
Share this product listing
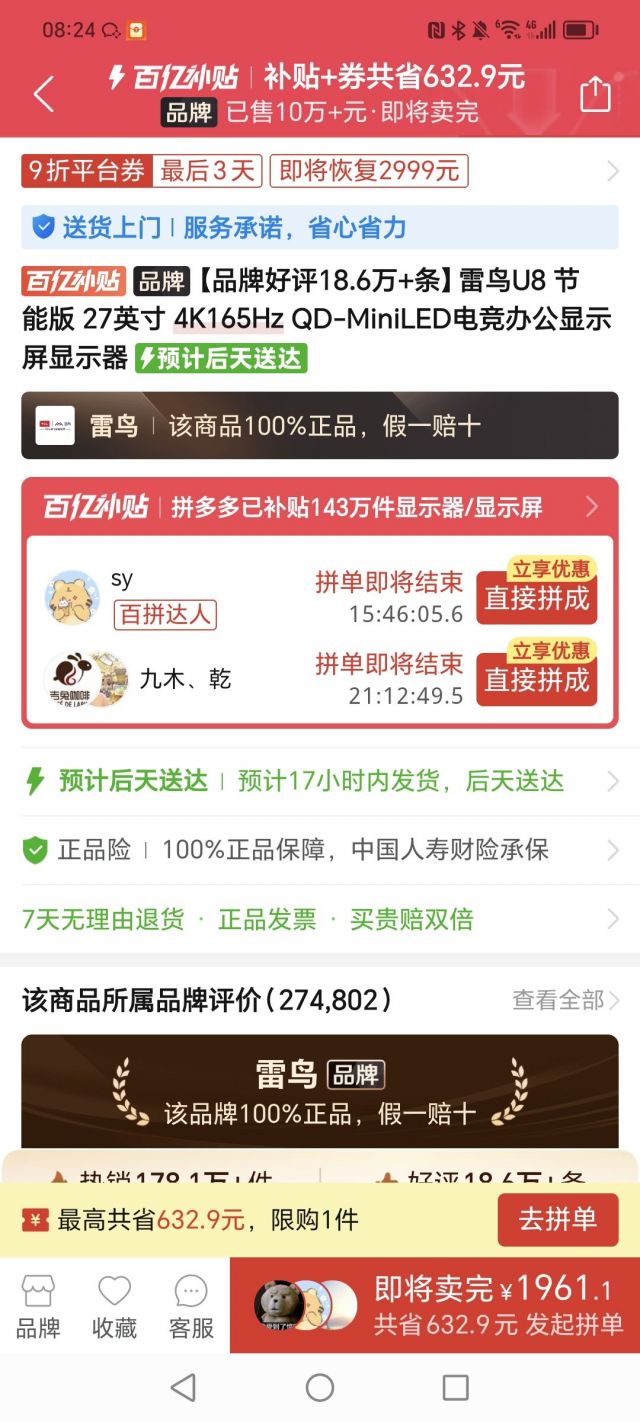[595, 94]
